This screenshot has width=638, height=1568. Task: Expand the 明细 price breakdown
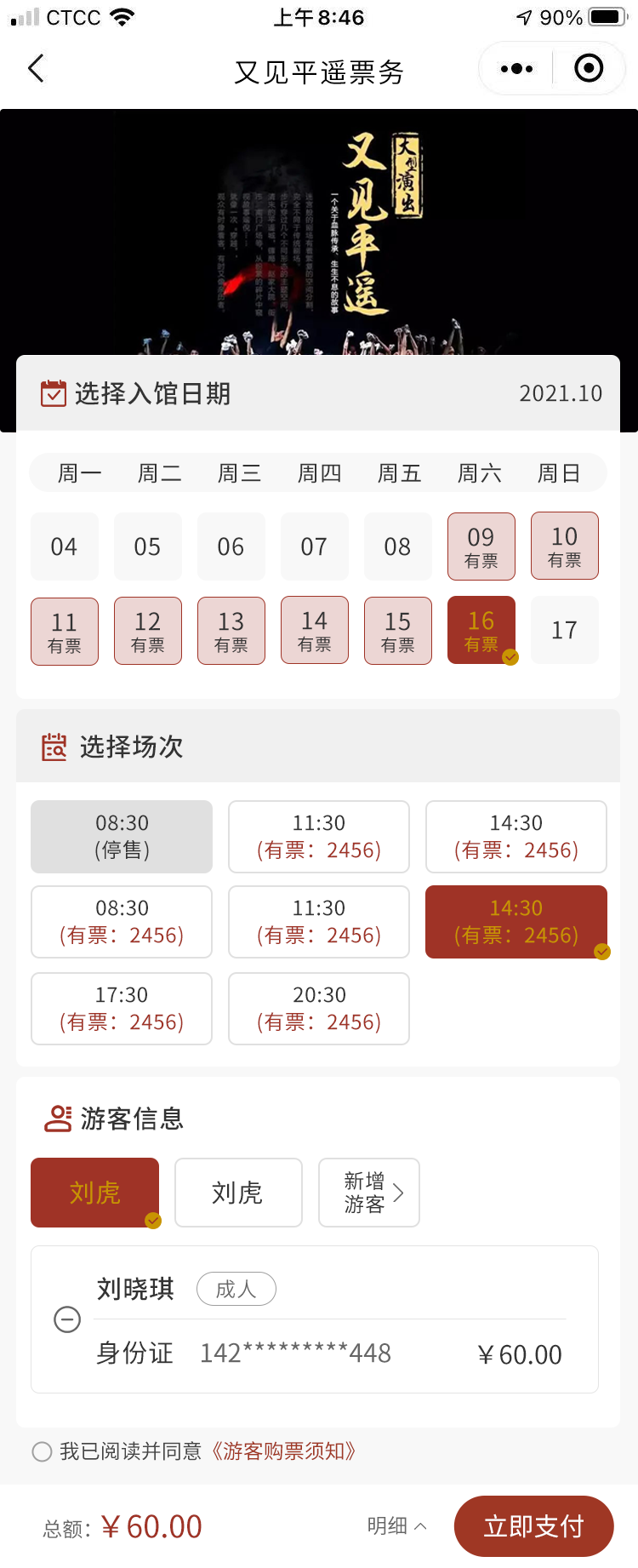click(396, 1526)
